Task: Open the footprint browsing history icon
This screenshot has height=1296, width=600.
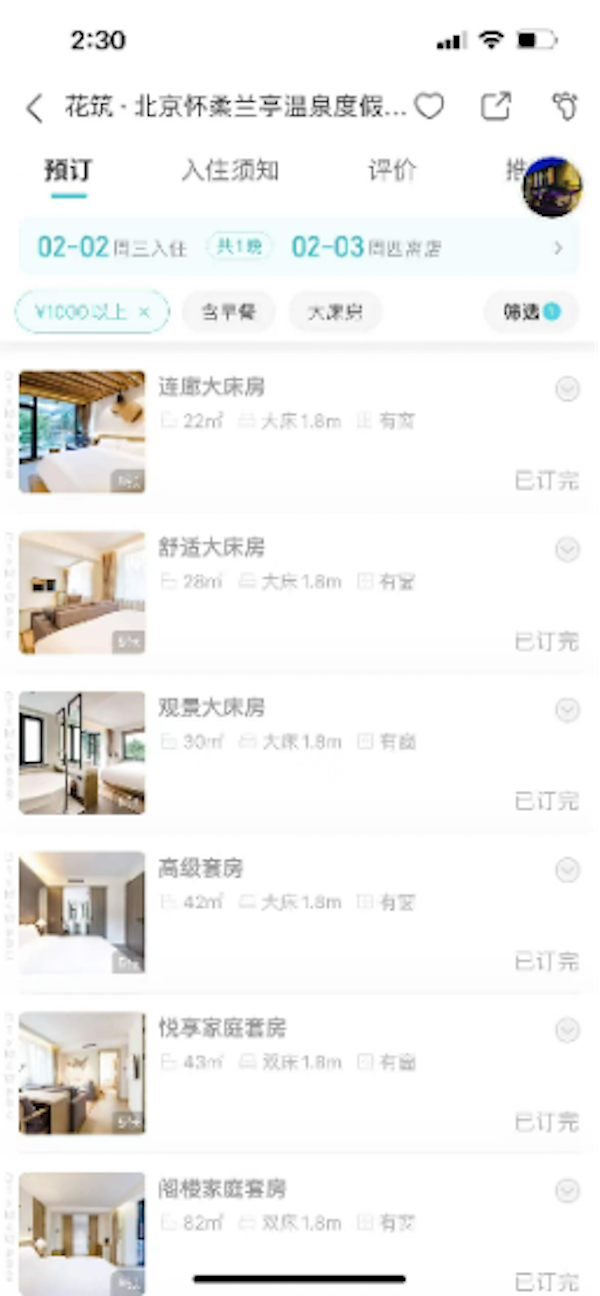Action: tap(565, 106)
